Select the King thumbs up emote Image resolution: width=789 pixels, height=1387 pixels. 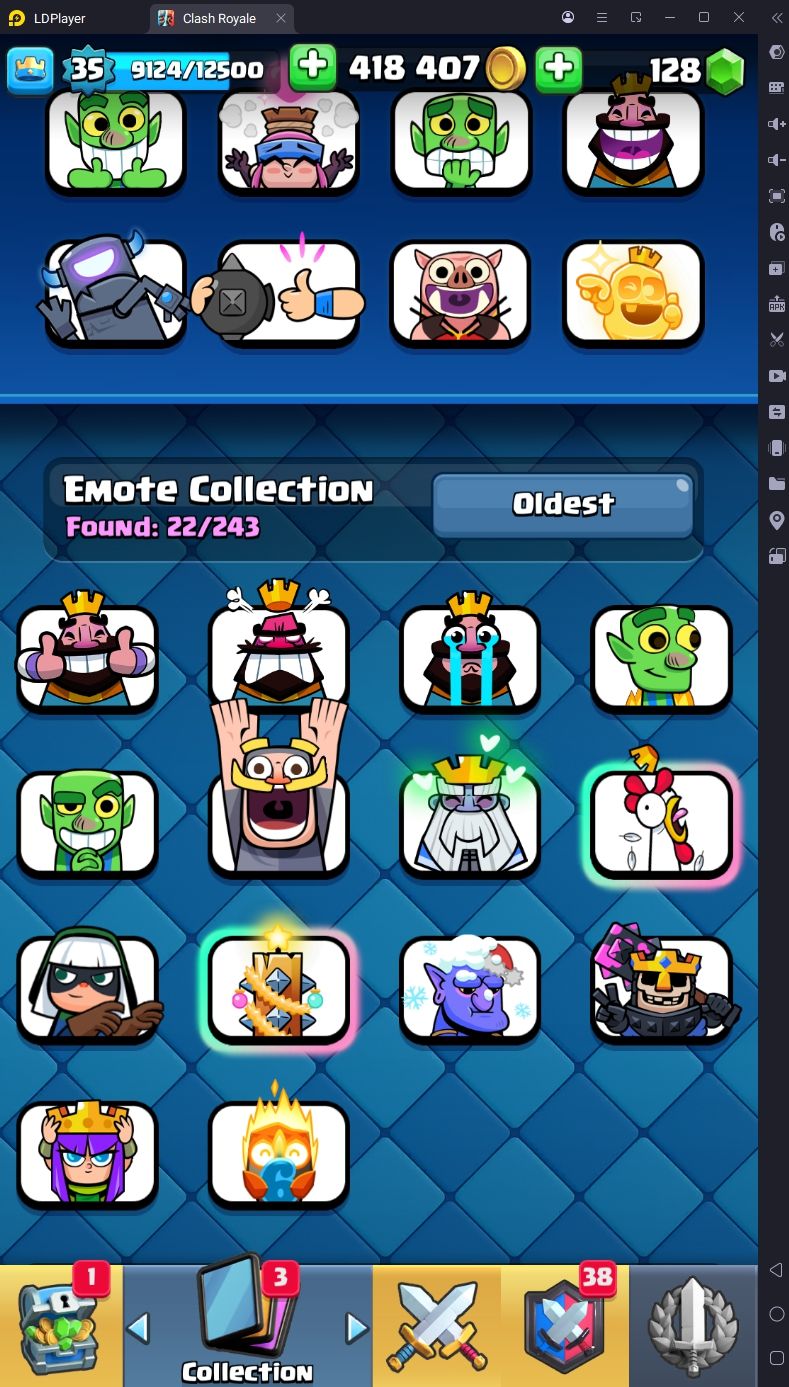(87, 655)
